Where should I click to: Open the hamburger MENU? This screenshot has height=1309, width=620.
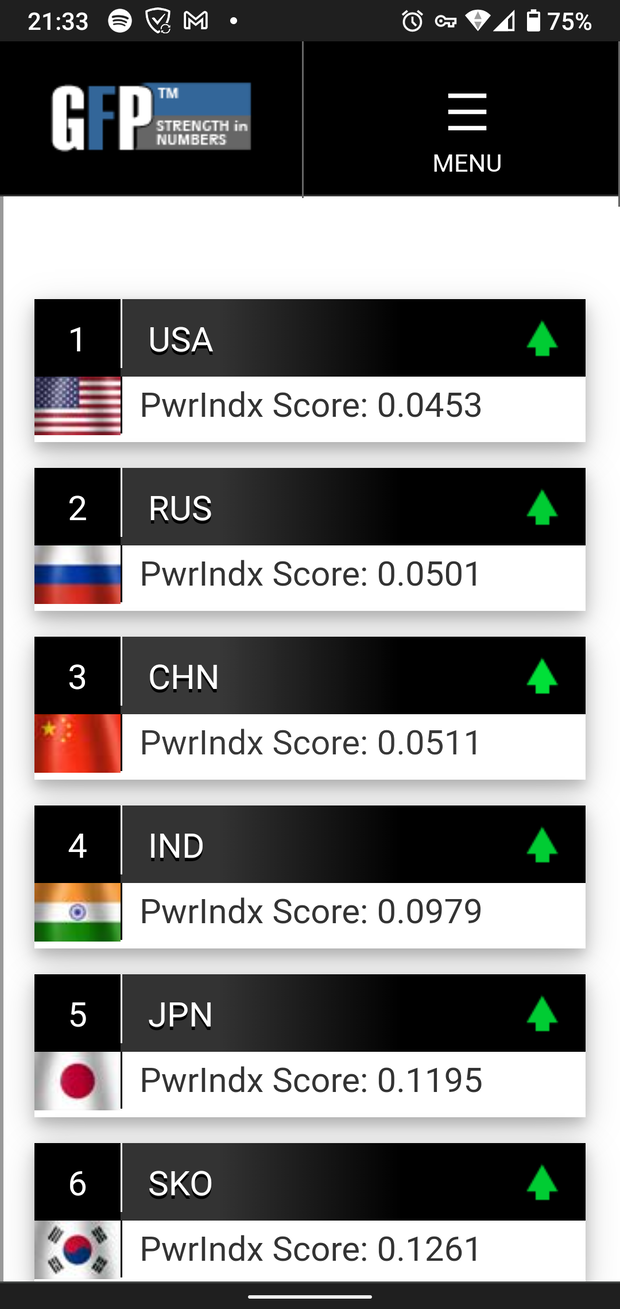pos(466,130)
